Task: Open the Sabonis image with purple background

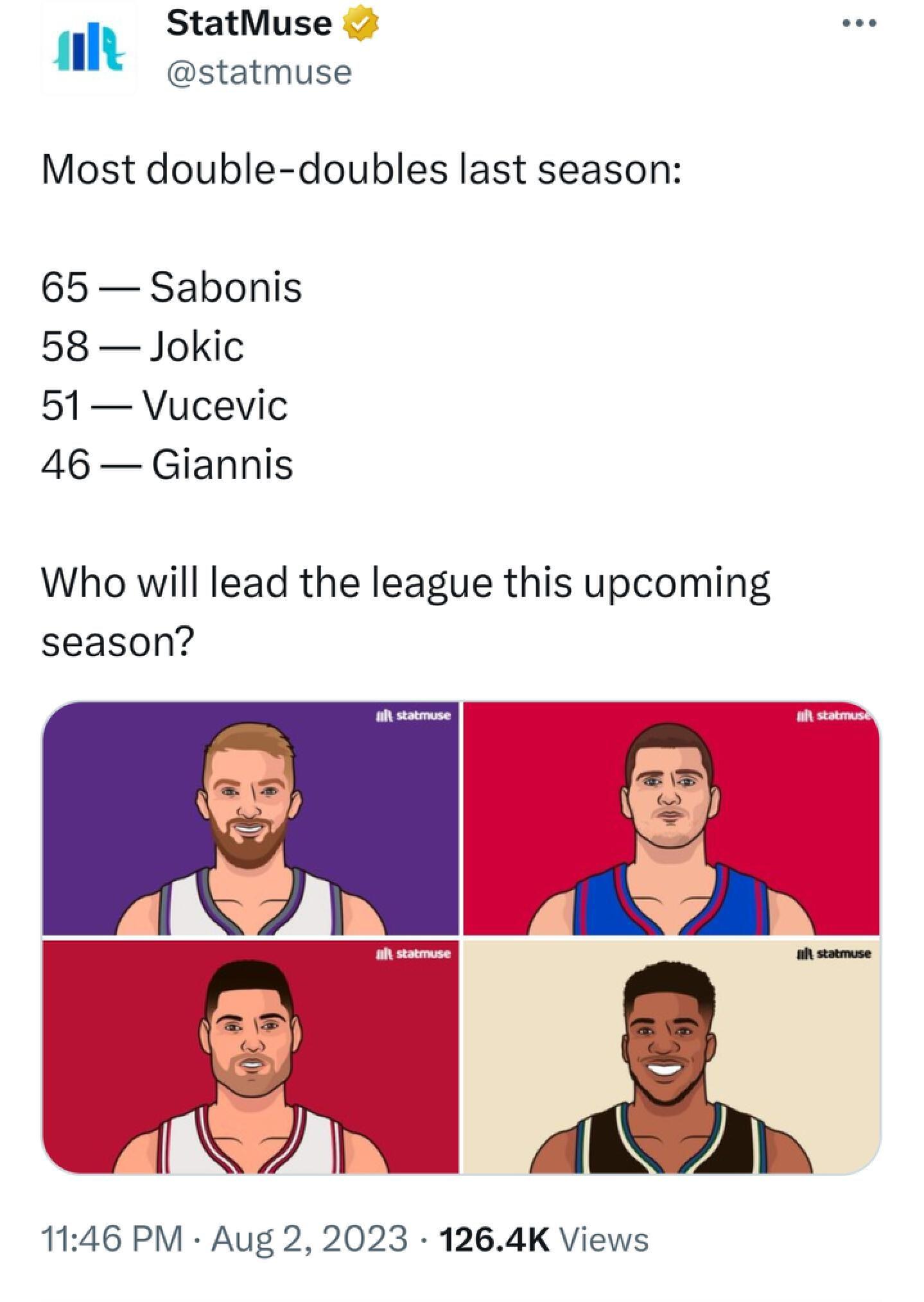Action: 251,818
